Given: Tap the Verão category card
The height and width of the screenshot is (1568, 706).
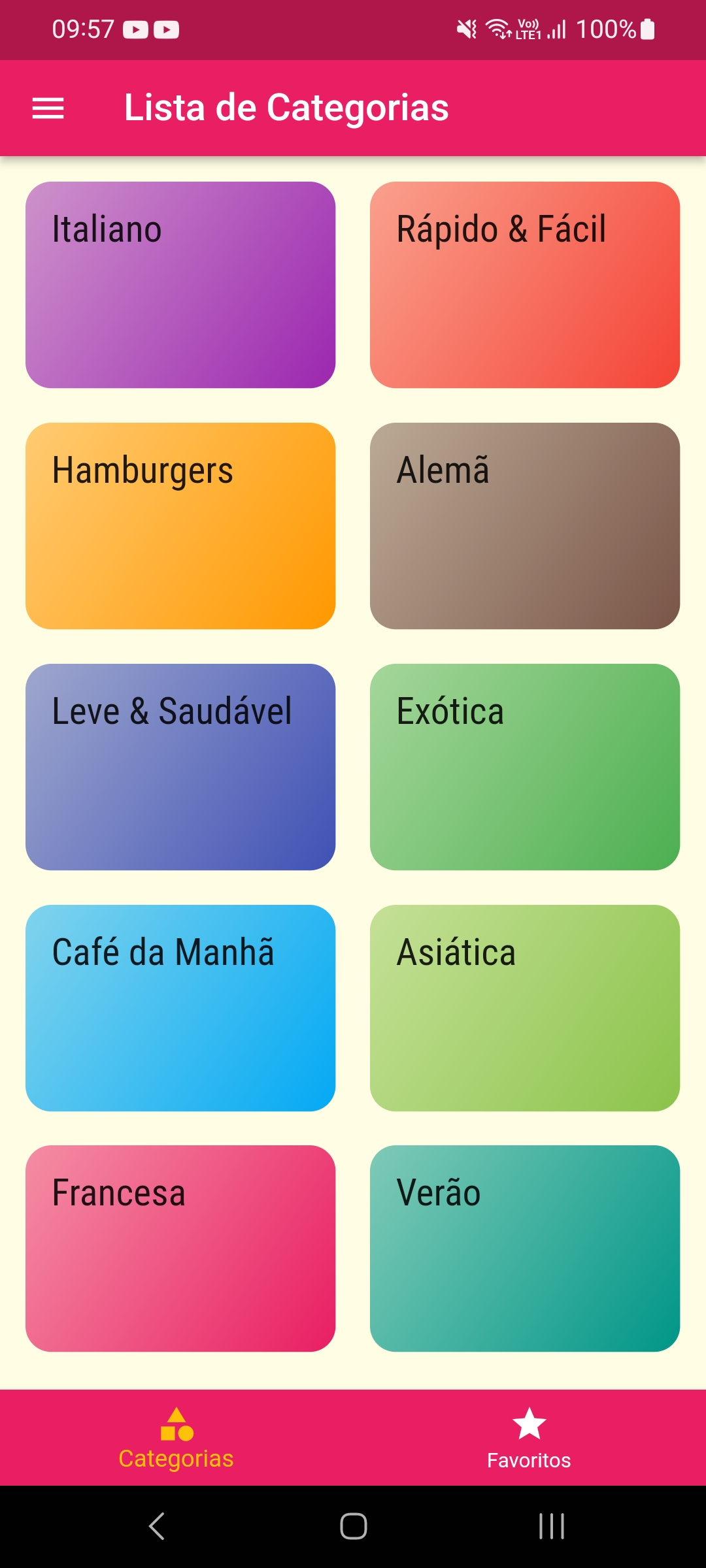Looking at the screenshot, I should [525, 1249].
